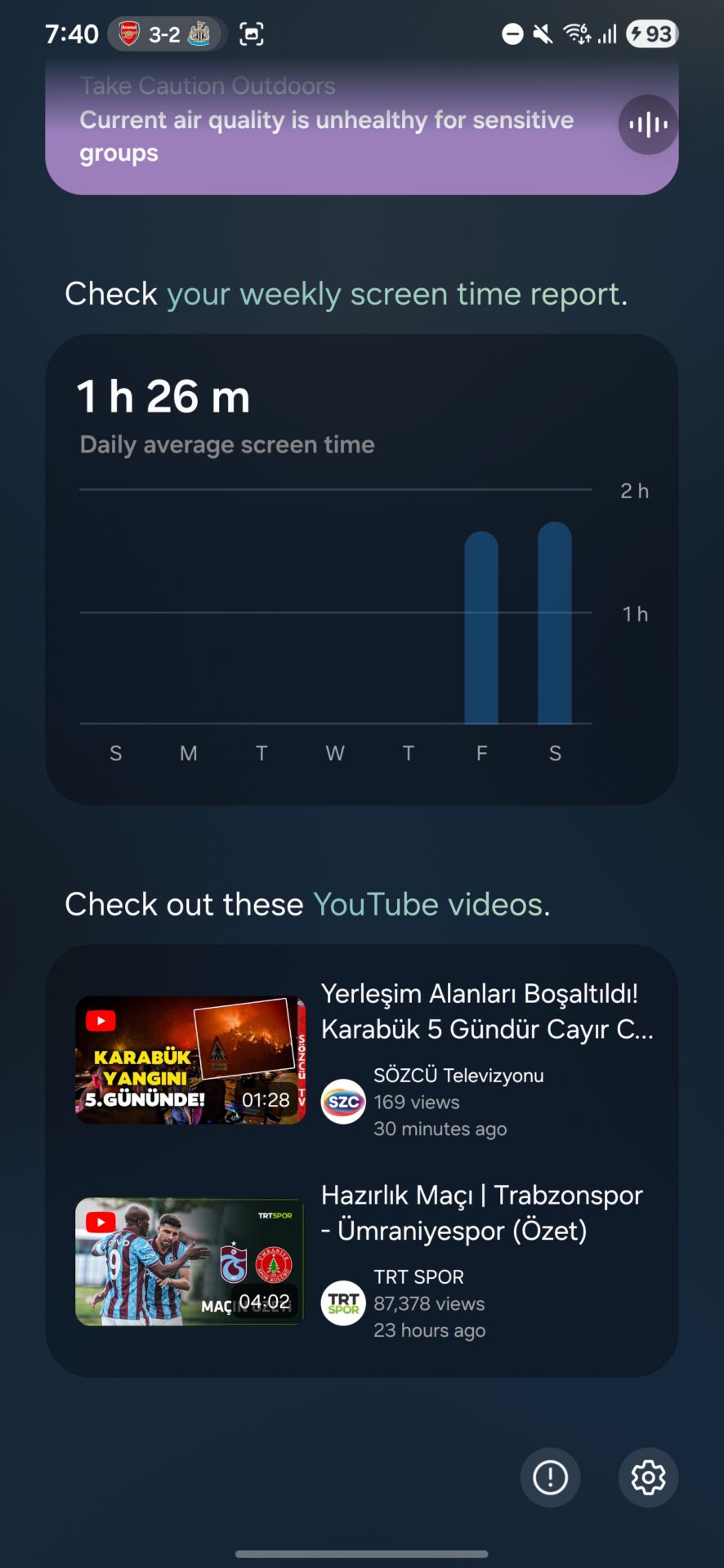The height and width of the screenshot is (1568, 724).
Task: Tap the info alert icon beside settings
Action: click(x=550, y=1477)
